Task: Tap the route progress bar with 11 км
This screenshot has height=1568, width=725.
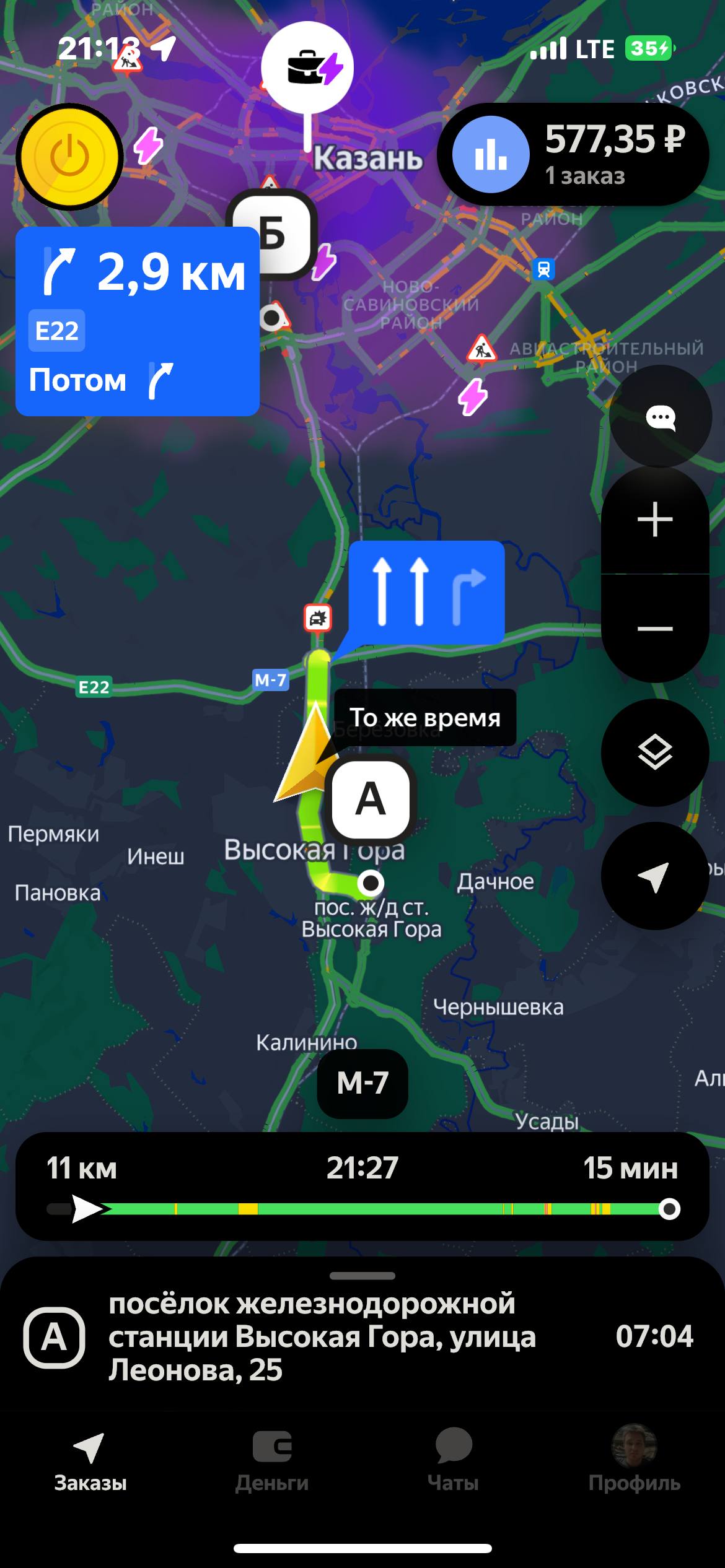Action: click(362, 1187)
